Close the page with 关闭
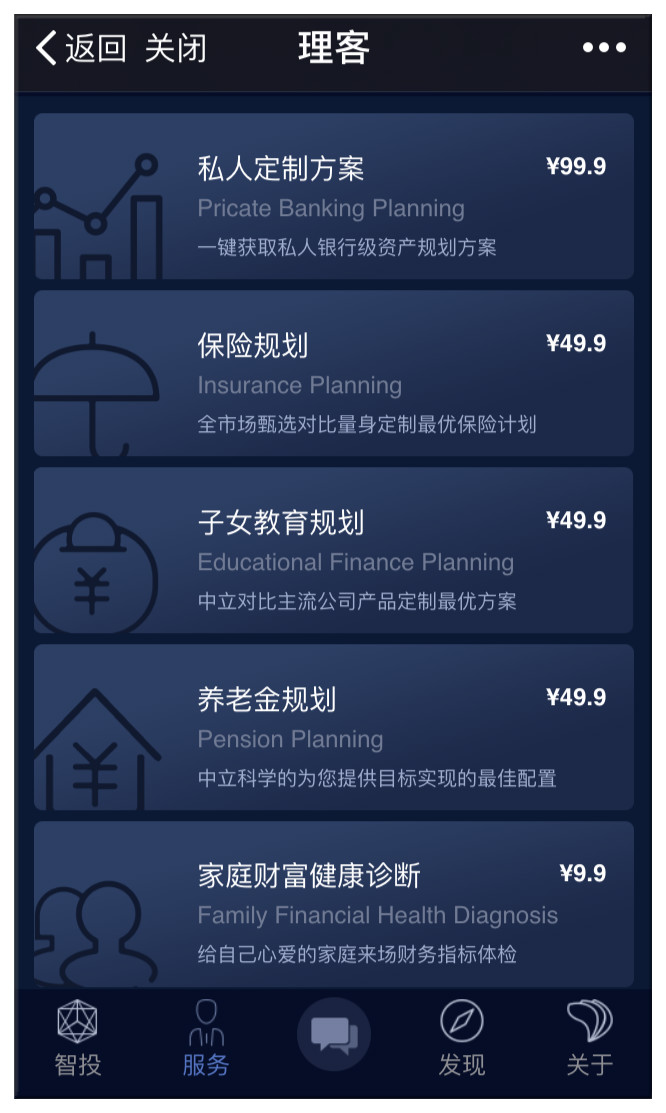The height and width of the screenshot is (1113, 666). click(175, 48)
